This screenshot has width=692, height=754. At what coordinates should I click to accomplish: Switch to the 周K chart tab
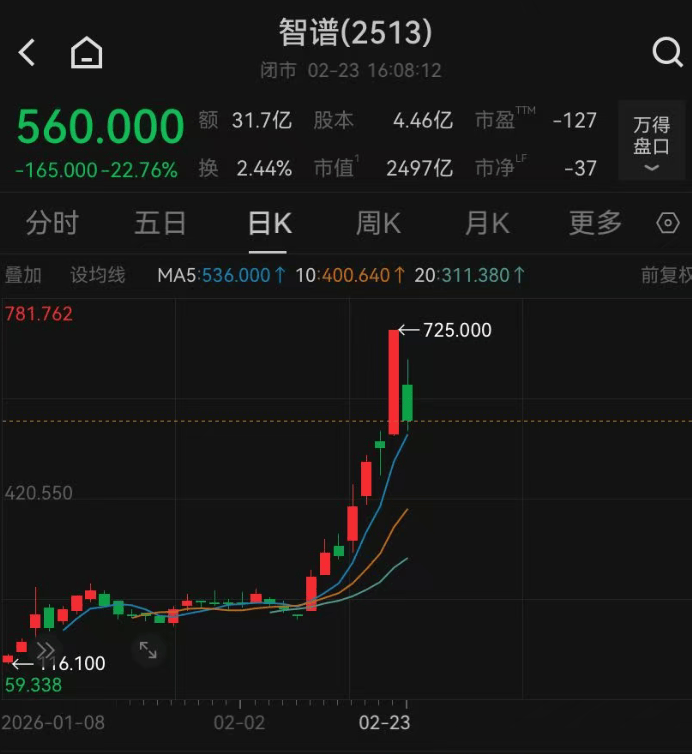pyautogui.click(x=378, y=223)
